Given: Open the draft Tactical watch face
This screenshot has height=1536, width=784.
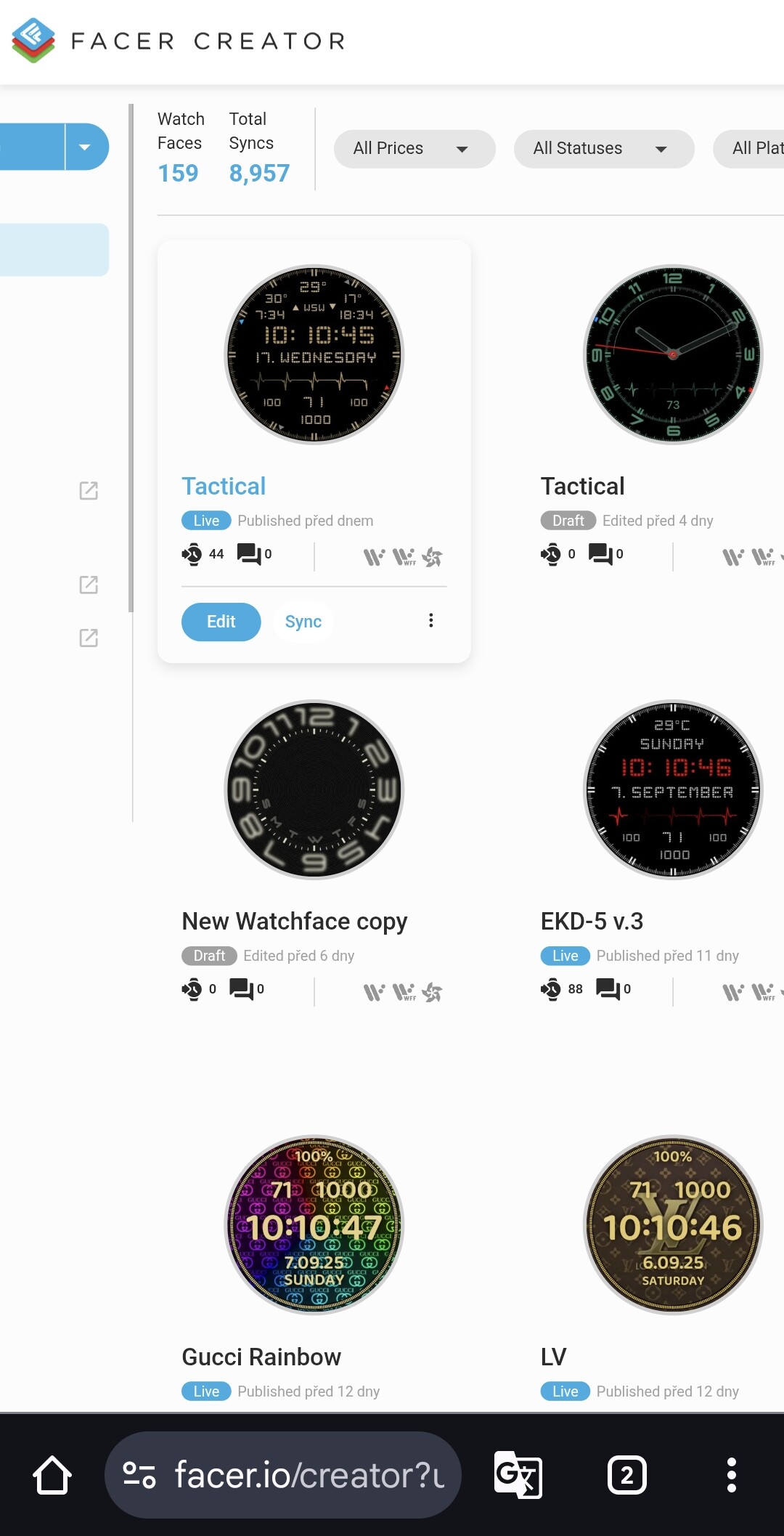Looking at the screenshot, I should [x=673, y=354].
